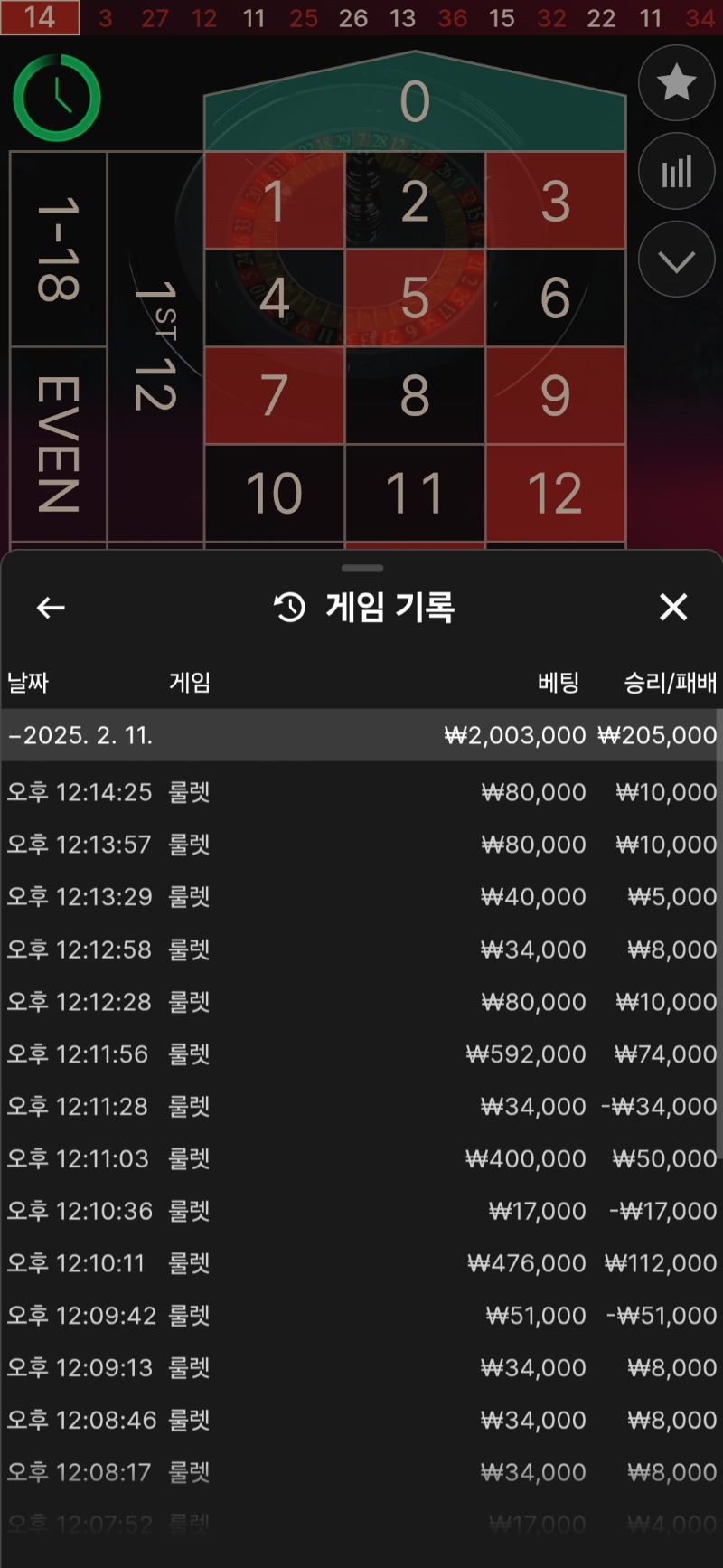Bet on the 1st 12 dozen

155,345
